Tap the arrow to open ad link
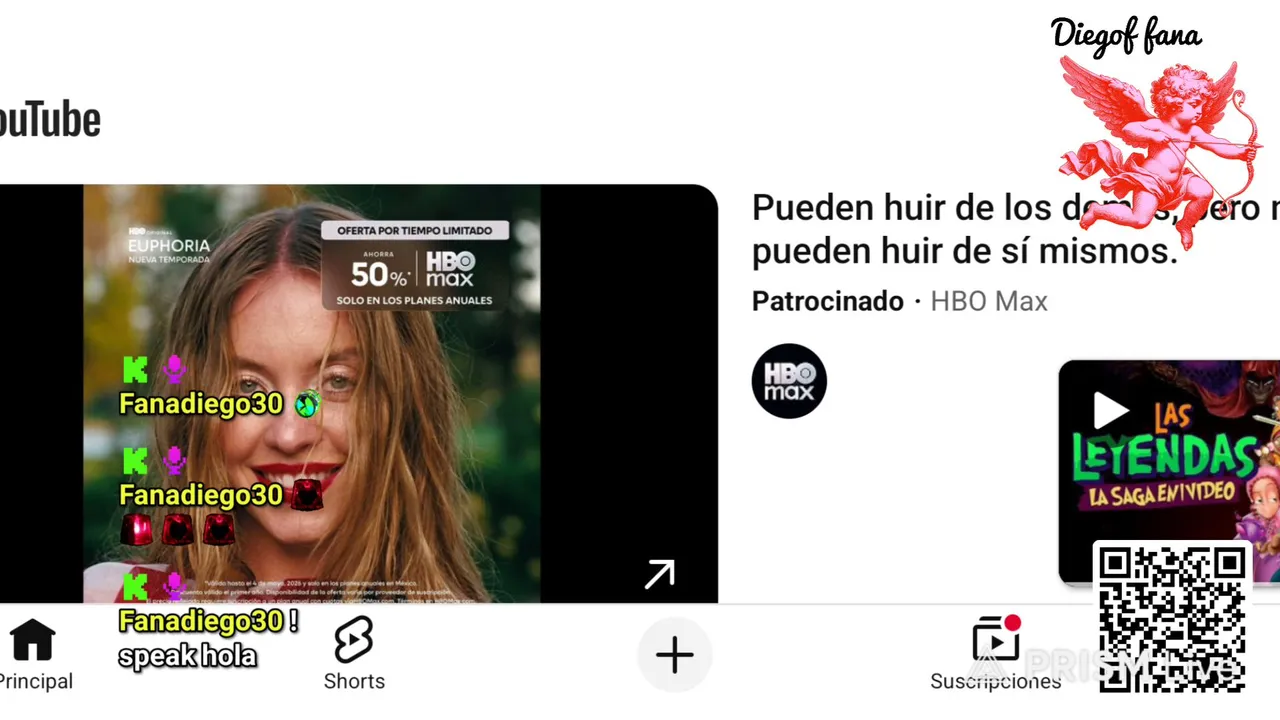 (660, 574)
